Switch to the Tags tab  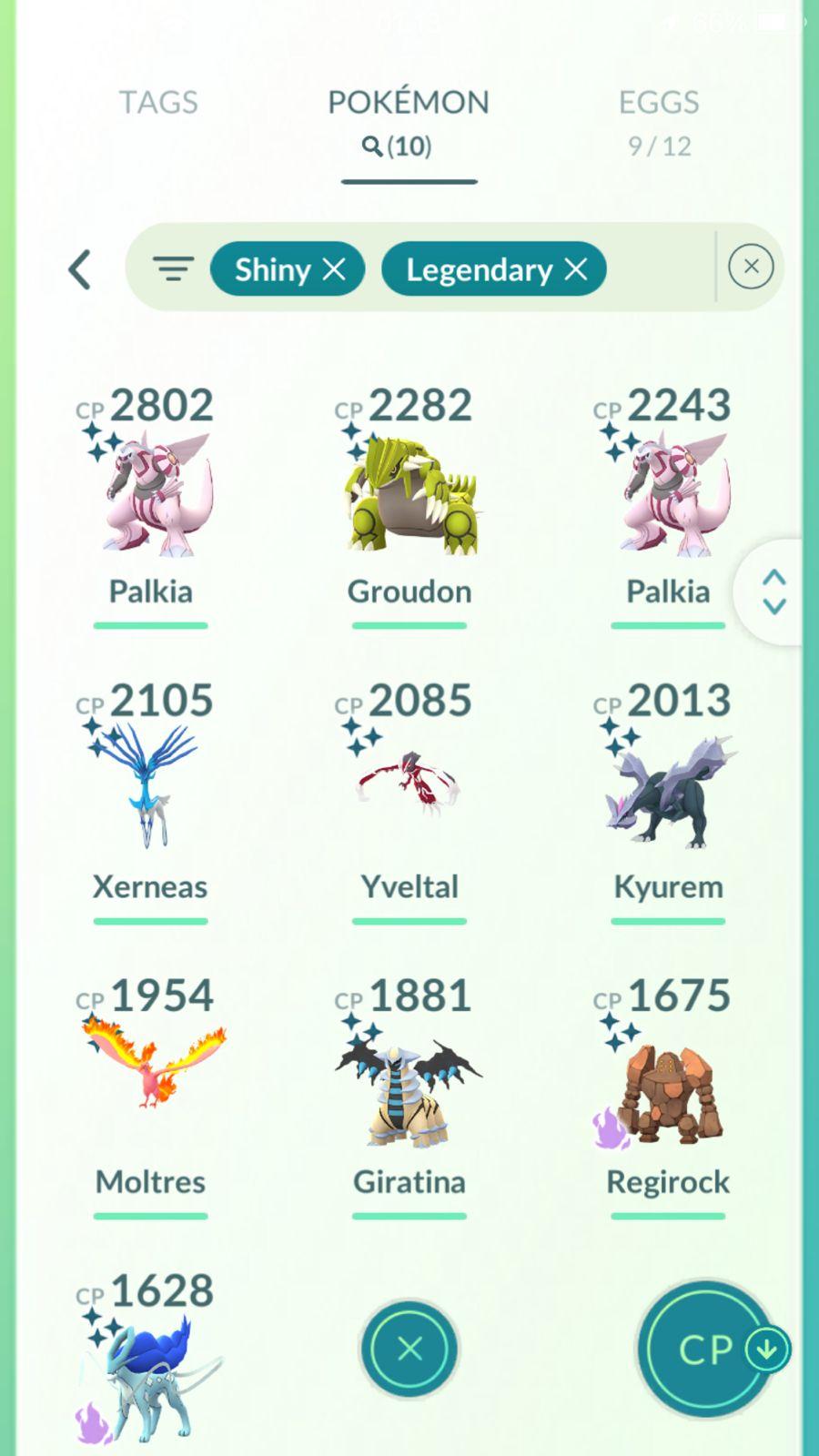click(x=158, y=103)
